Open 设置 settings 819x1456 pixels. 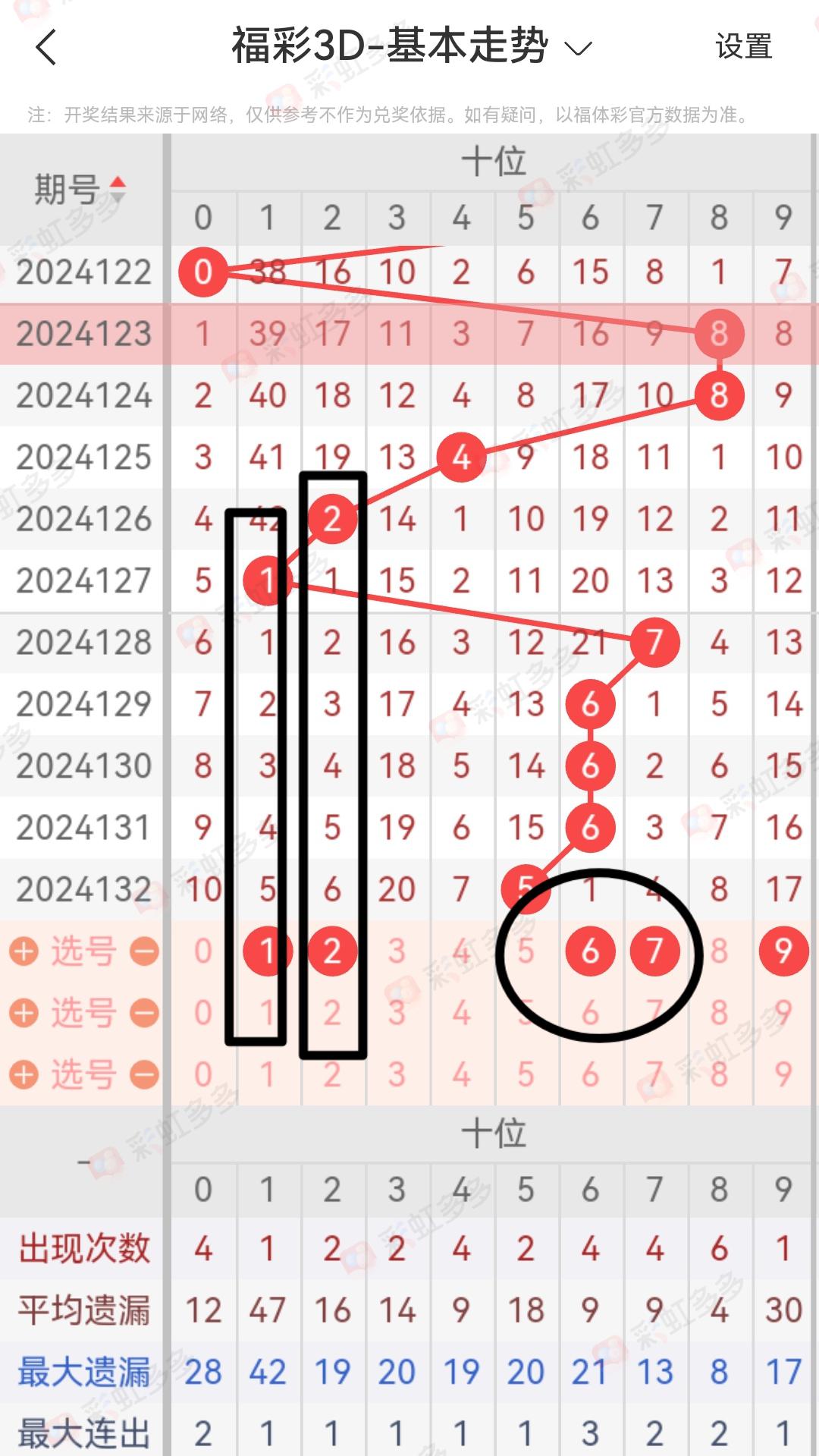point(743,47)
